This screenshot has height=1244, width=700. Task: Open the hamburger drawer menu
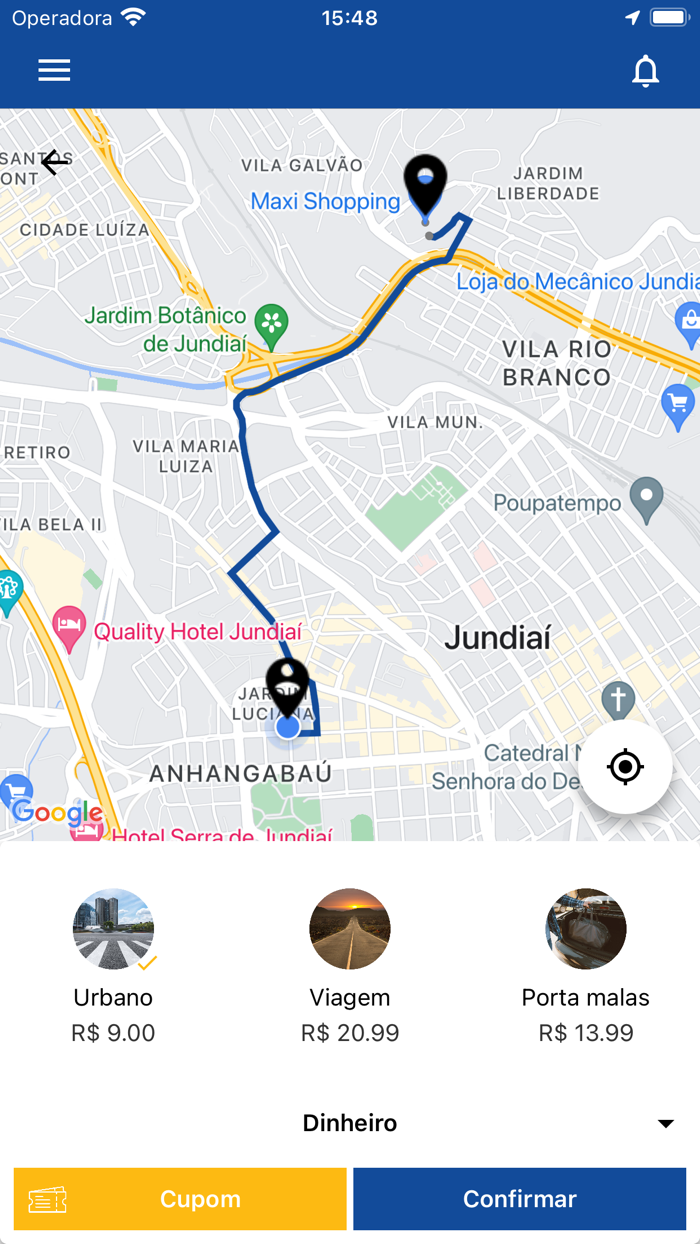[54, 70]
